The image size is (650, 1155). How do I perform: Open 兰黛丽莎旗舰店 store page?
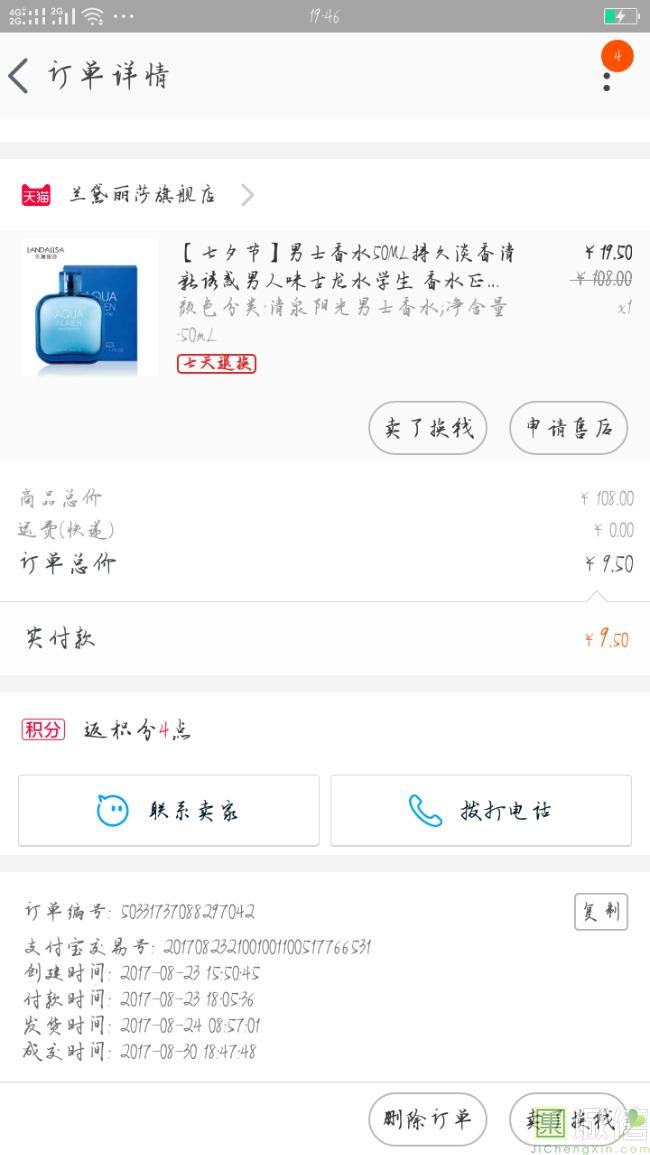pos(140,195)
